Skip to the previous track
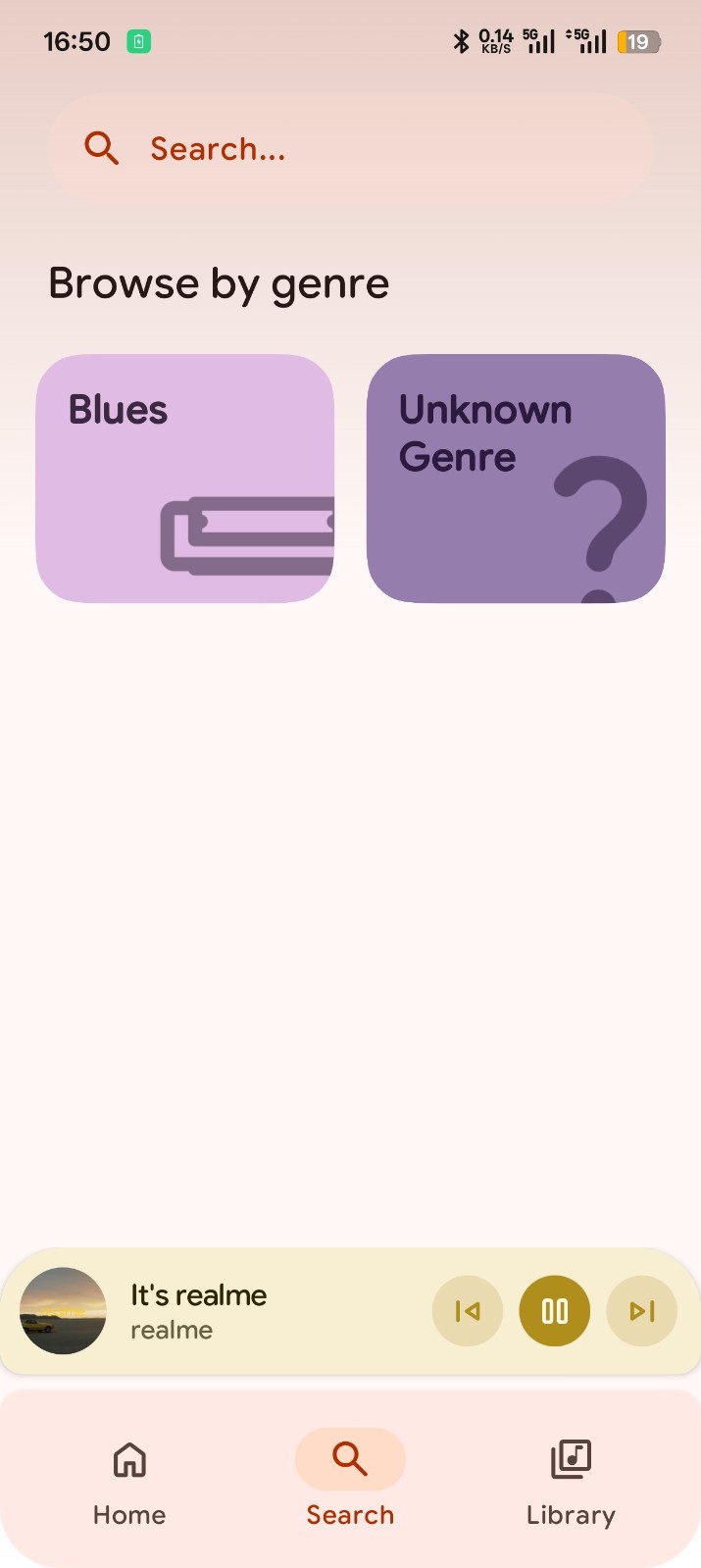The width and height of the screenshot is (701, 1568). coord(468,1311)
